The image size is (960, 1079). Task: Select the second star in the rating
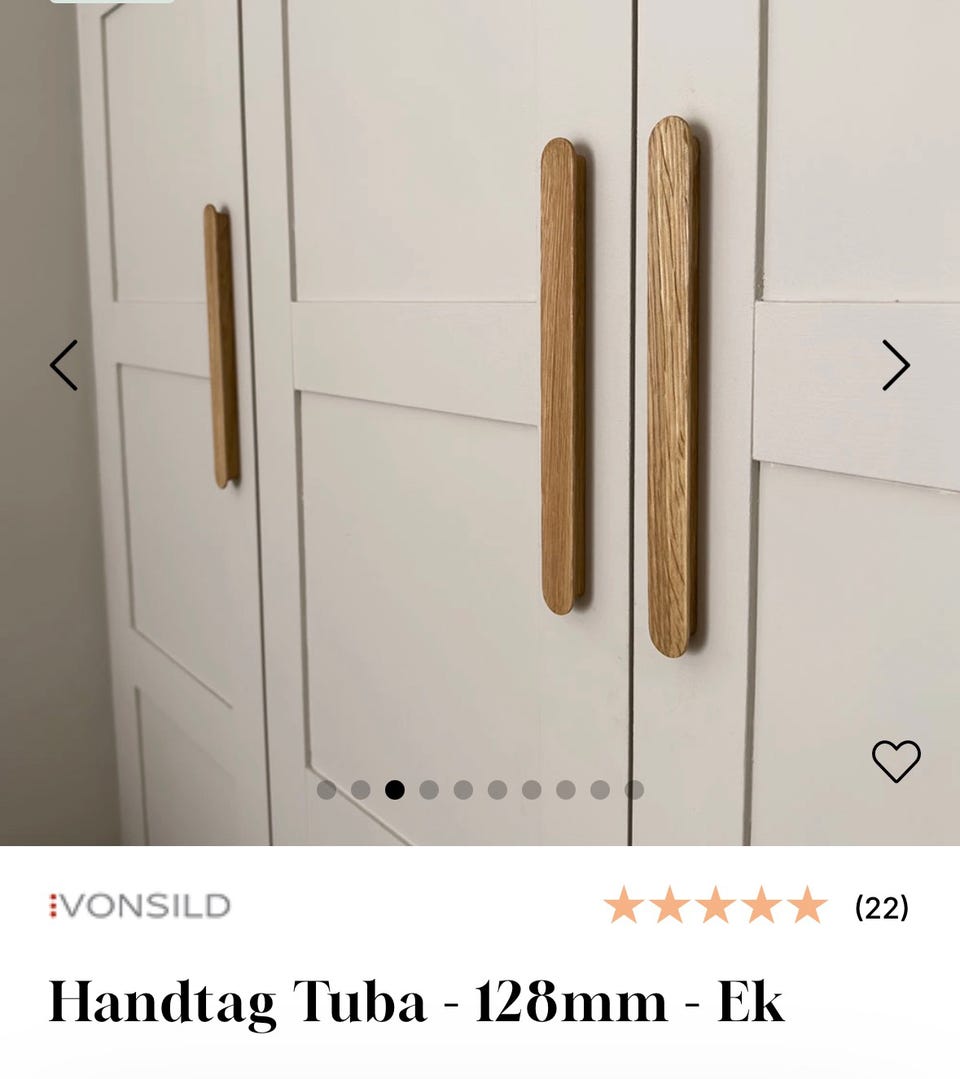[668, 905]
